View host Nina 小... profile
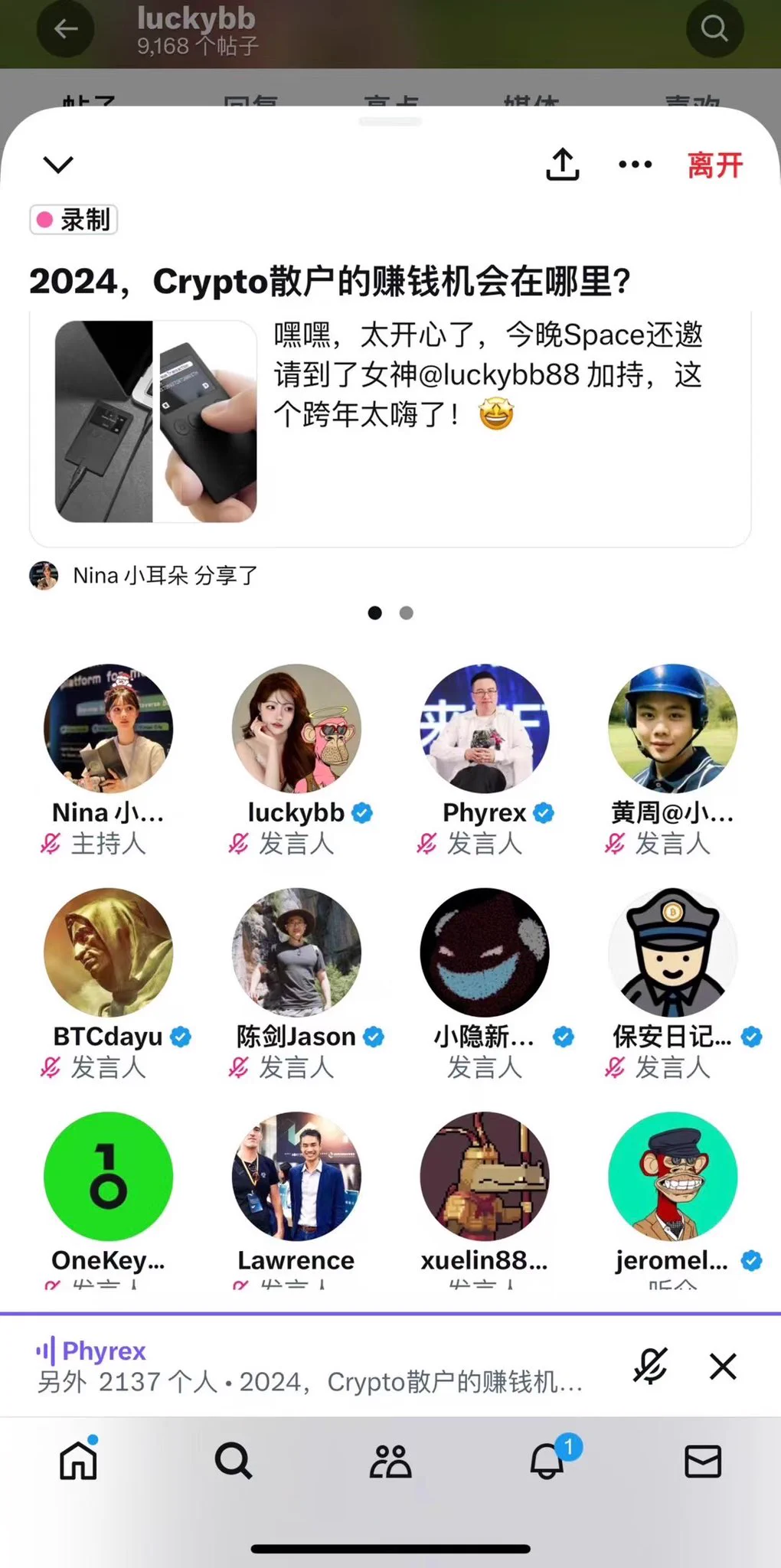Image resolution: width=781 pixels, height=1568 pixels. (108, 728)
